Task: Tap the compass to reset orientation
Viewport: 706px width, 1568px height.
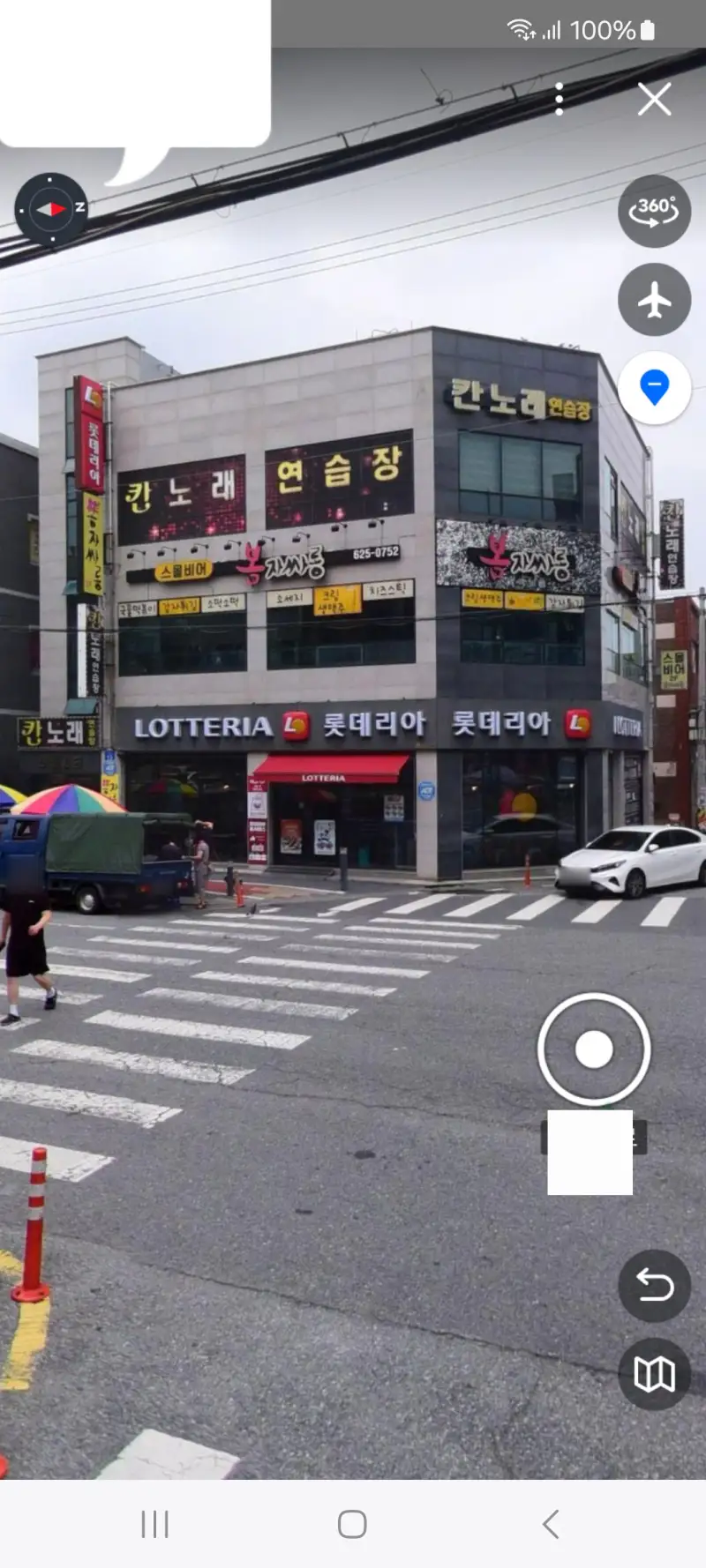Action: [x=51, y=210]
